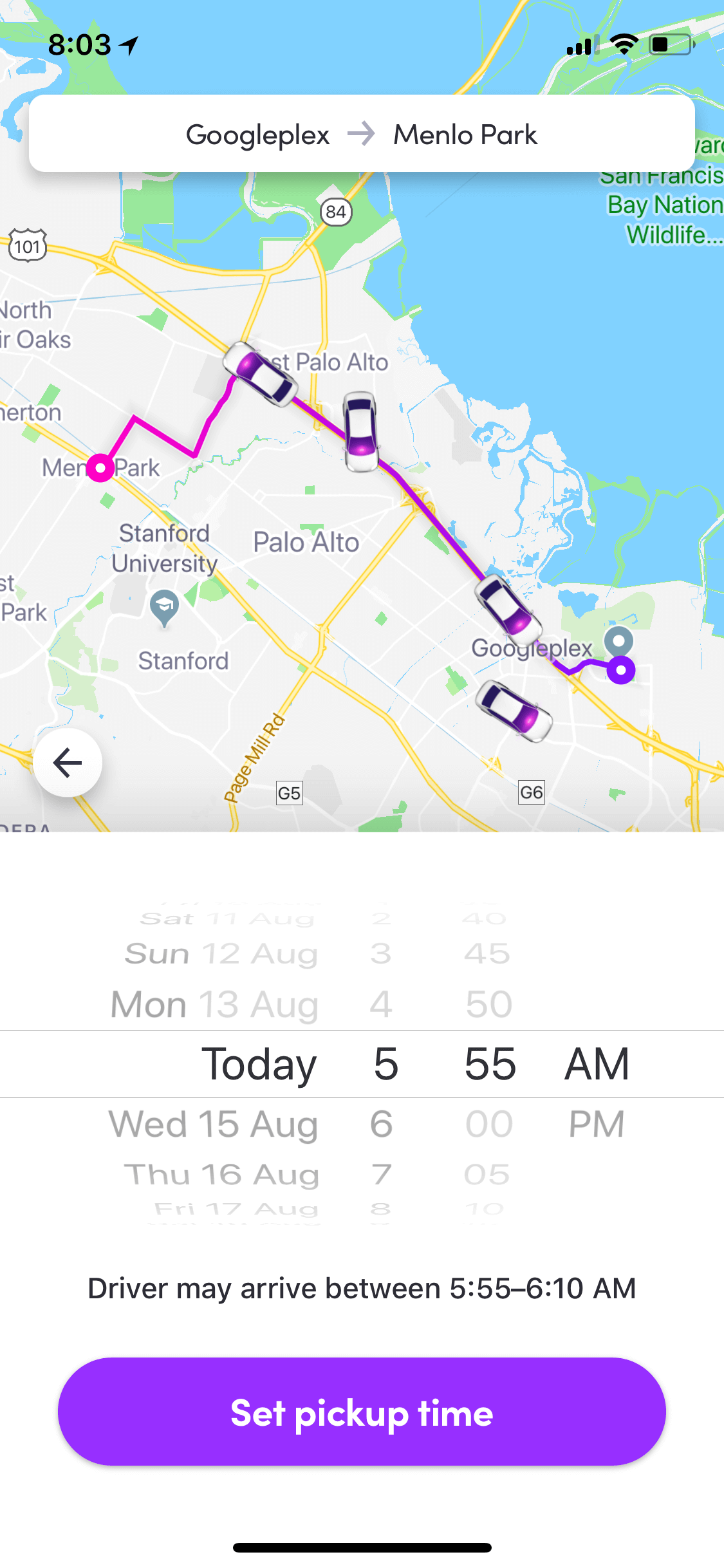724x1568 pixels.
Task: Choose Wed 15 Aug in the date picker
Action: coord(214,1124)
